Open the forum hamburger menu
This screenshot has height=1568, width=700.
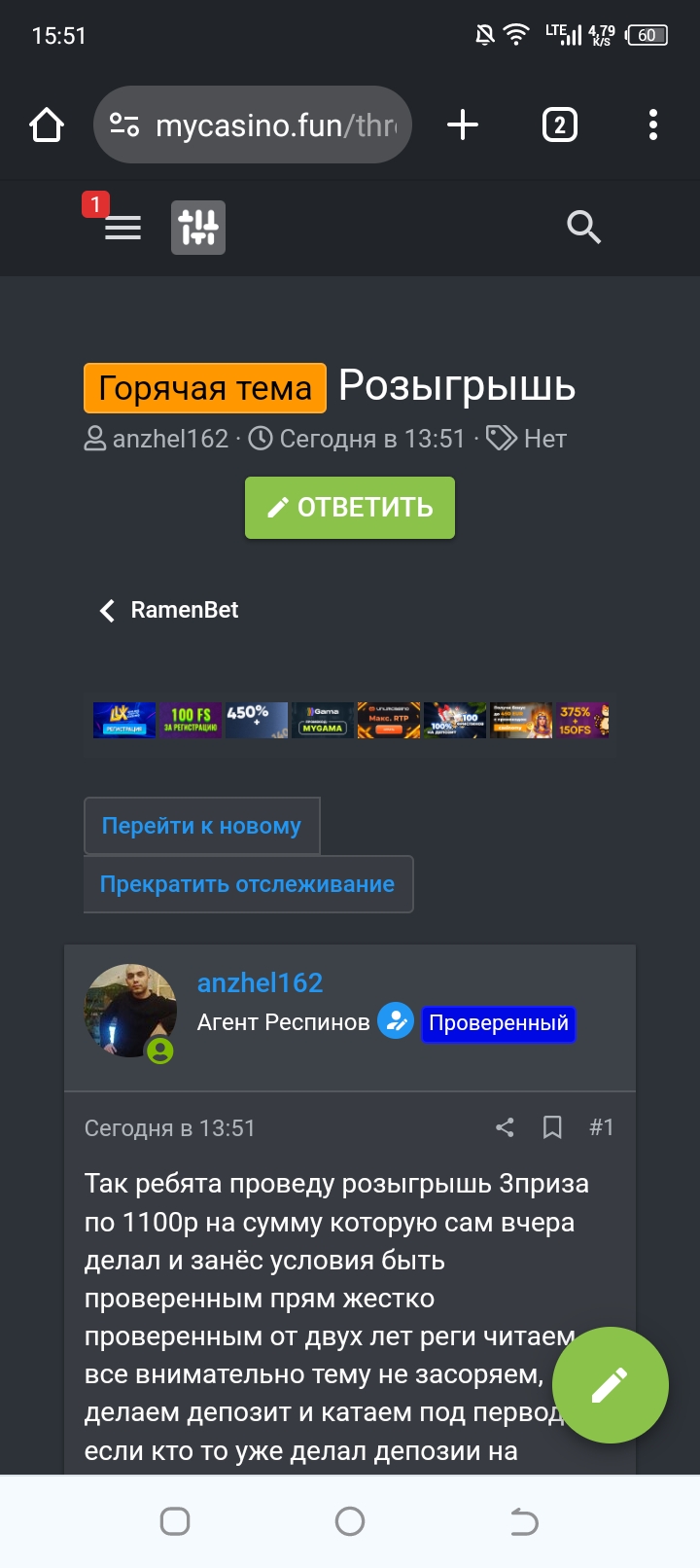(122, 228)
